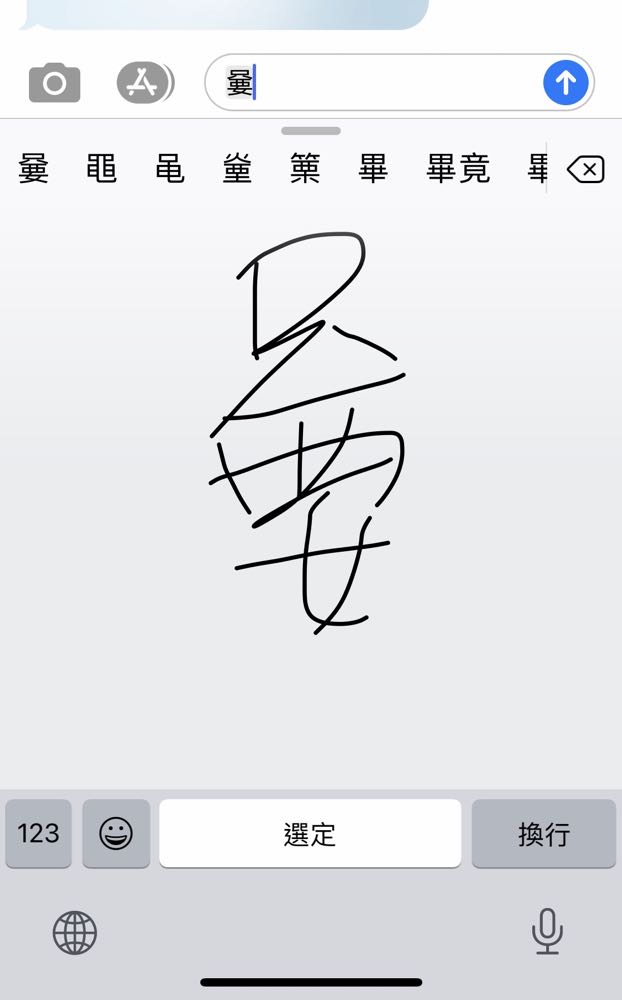
Task: Select the third candidate 黾
Action: point(169,170)
